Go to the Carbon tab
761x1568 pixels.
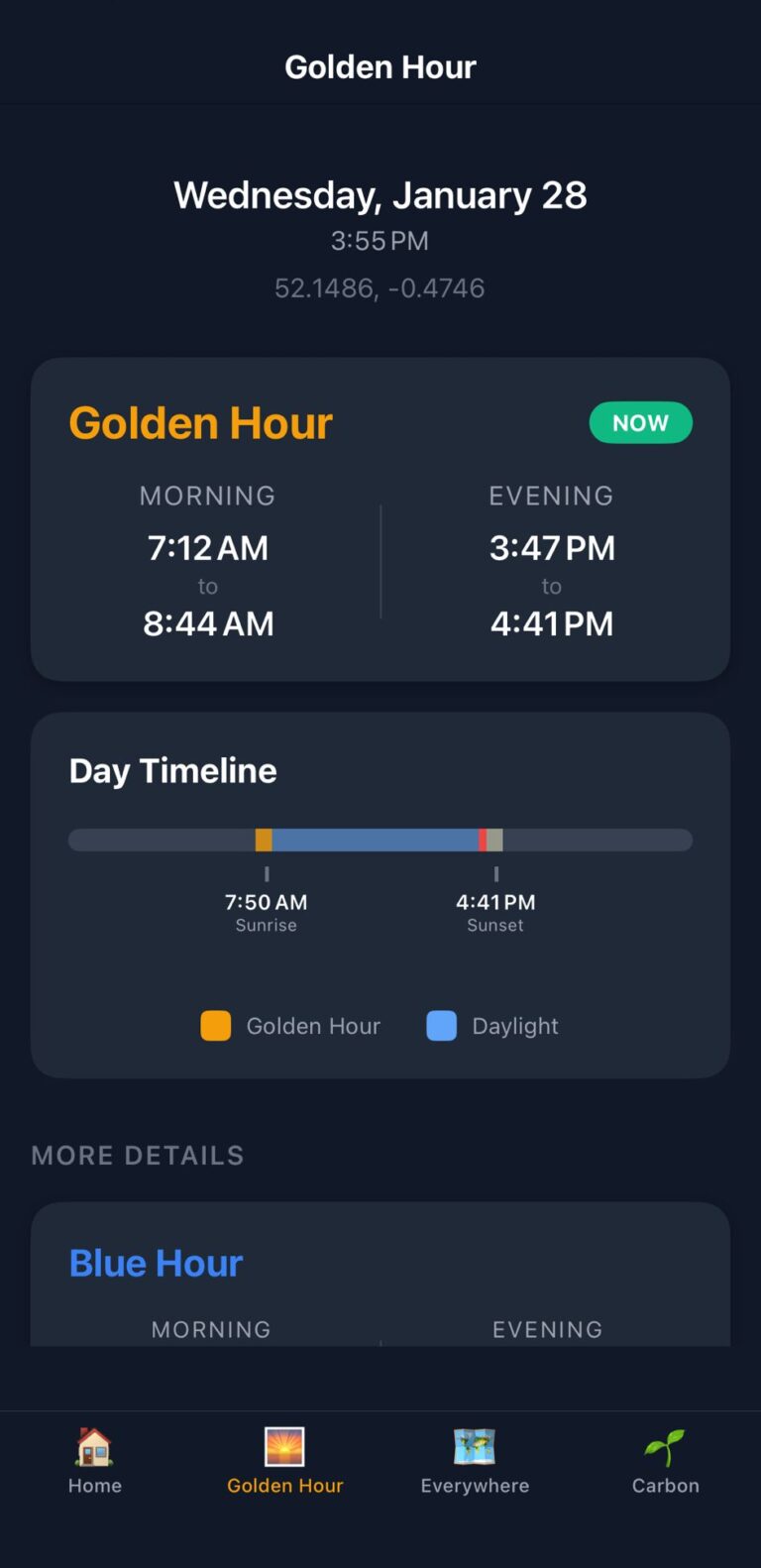[665, 1460]
